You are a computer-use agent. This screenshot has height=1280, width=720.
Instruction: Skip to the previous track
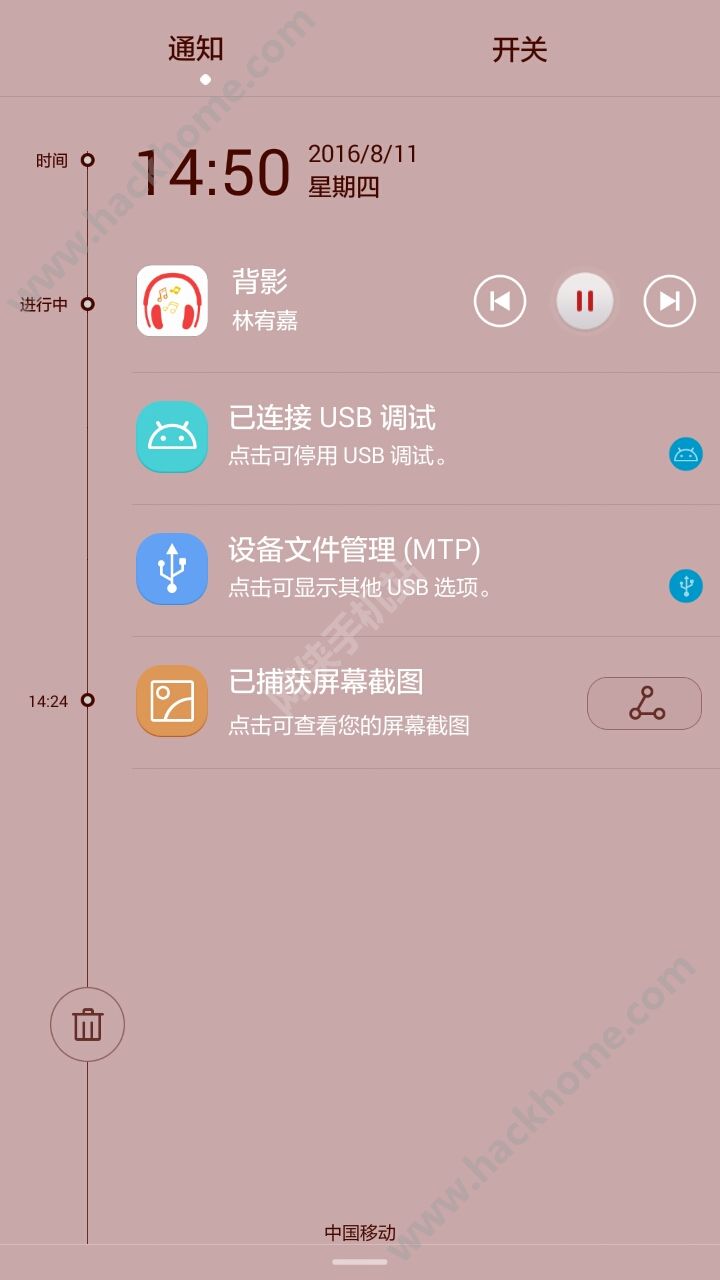click(x=499, y=300)
